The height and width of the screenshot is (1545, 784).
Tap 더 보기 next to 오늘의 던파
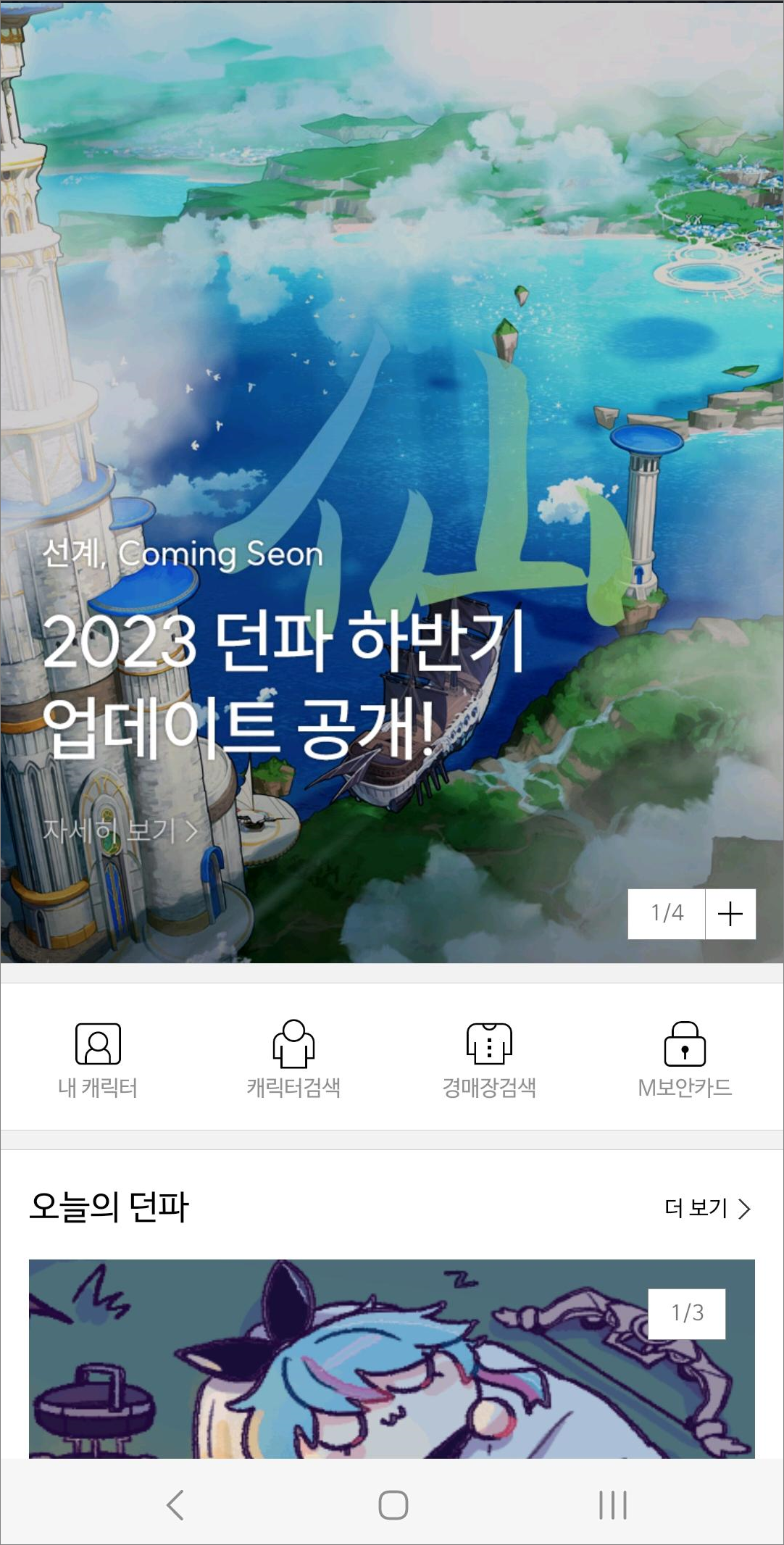[707, 1208]
